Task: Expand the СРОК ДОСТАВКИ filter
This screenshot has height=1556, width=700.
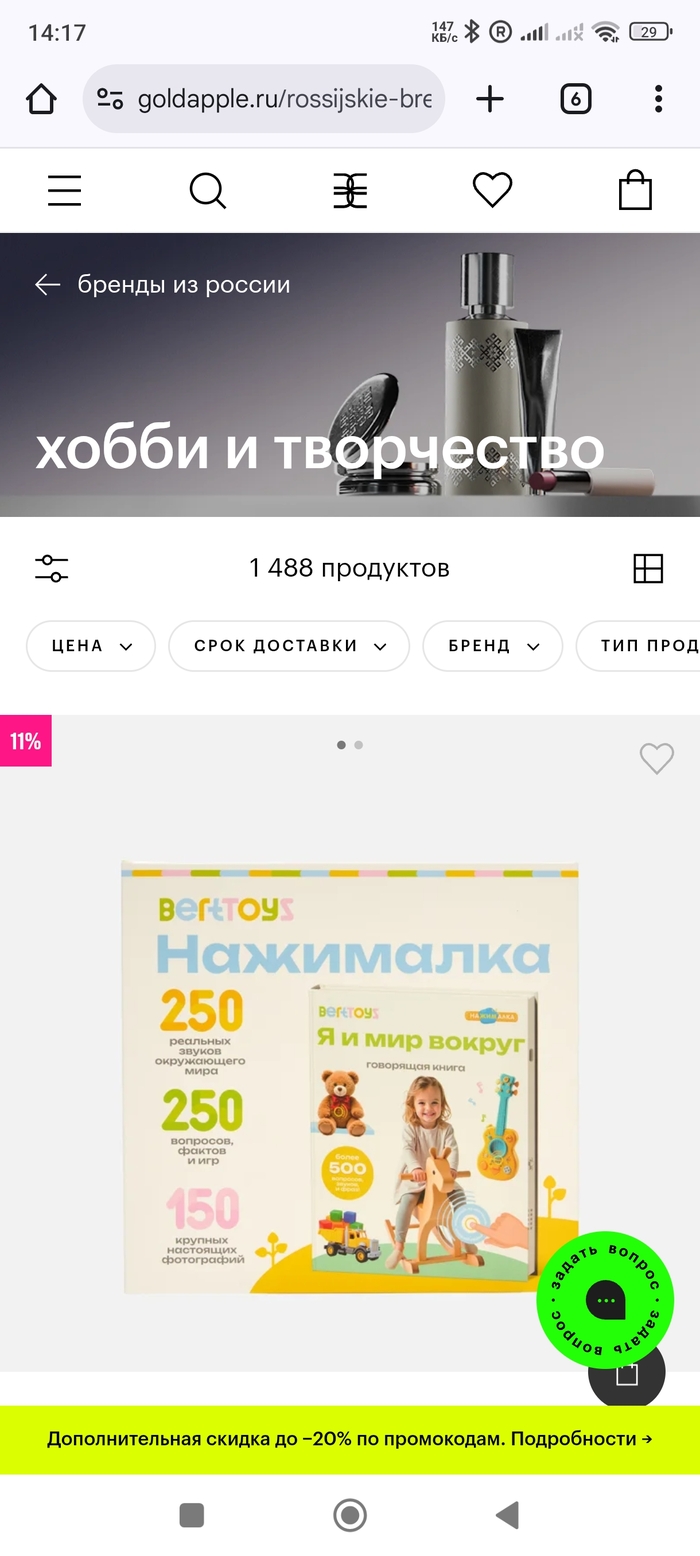Action: pyautogui.click(x=289, y=646)
